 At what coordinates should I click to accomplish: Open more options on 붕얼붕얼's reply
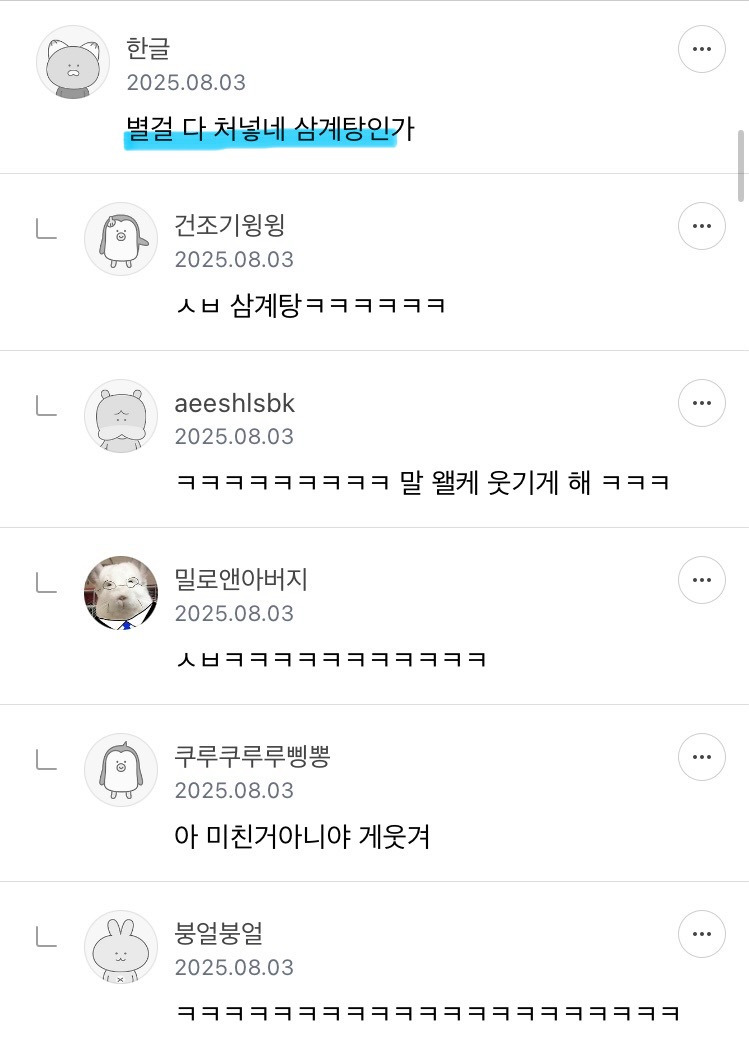(x=702, y=934)
